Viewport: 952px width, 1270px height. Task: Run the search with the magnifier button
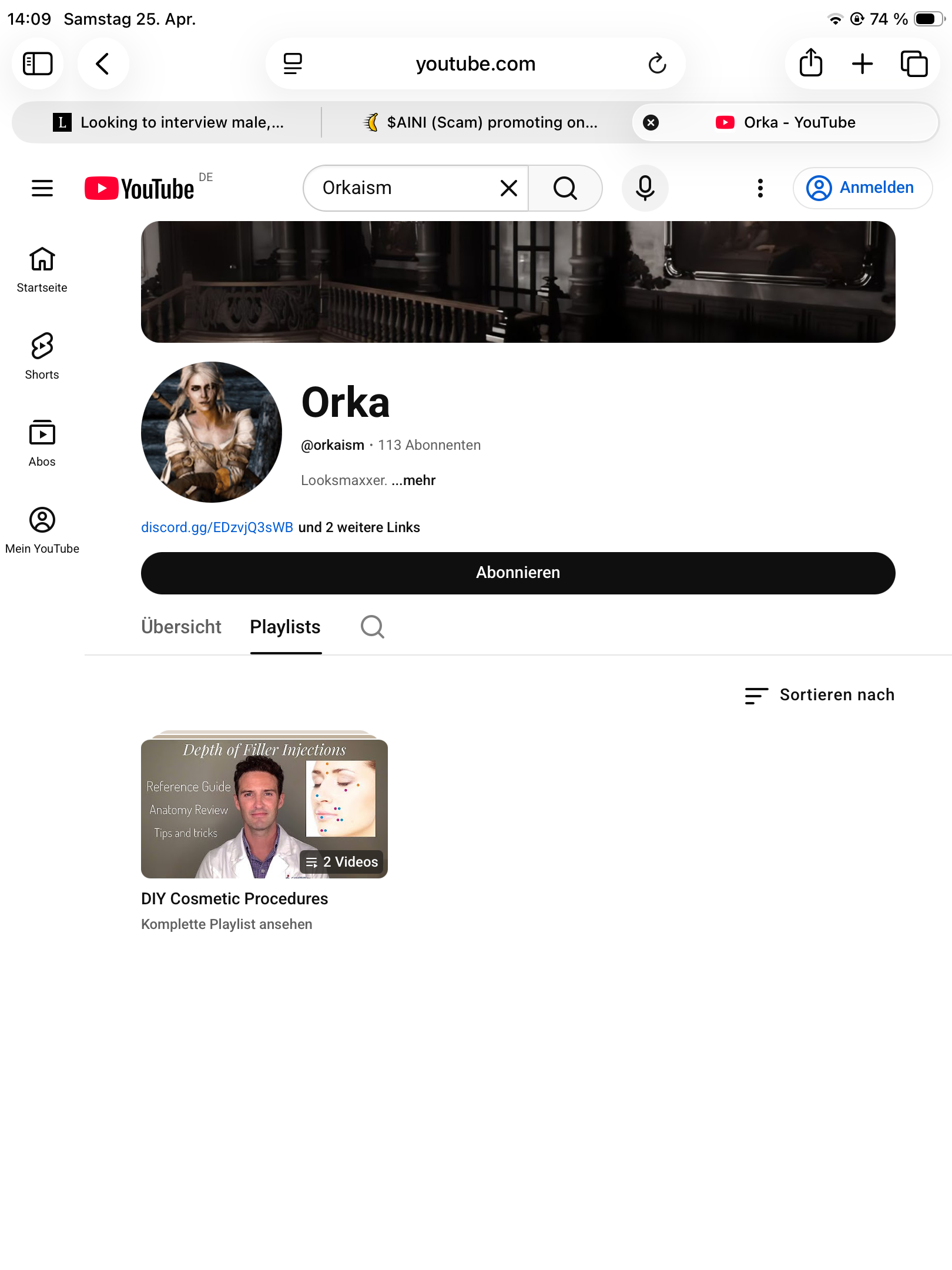click(565, 188)
